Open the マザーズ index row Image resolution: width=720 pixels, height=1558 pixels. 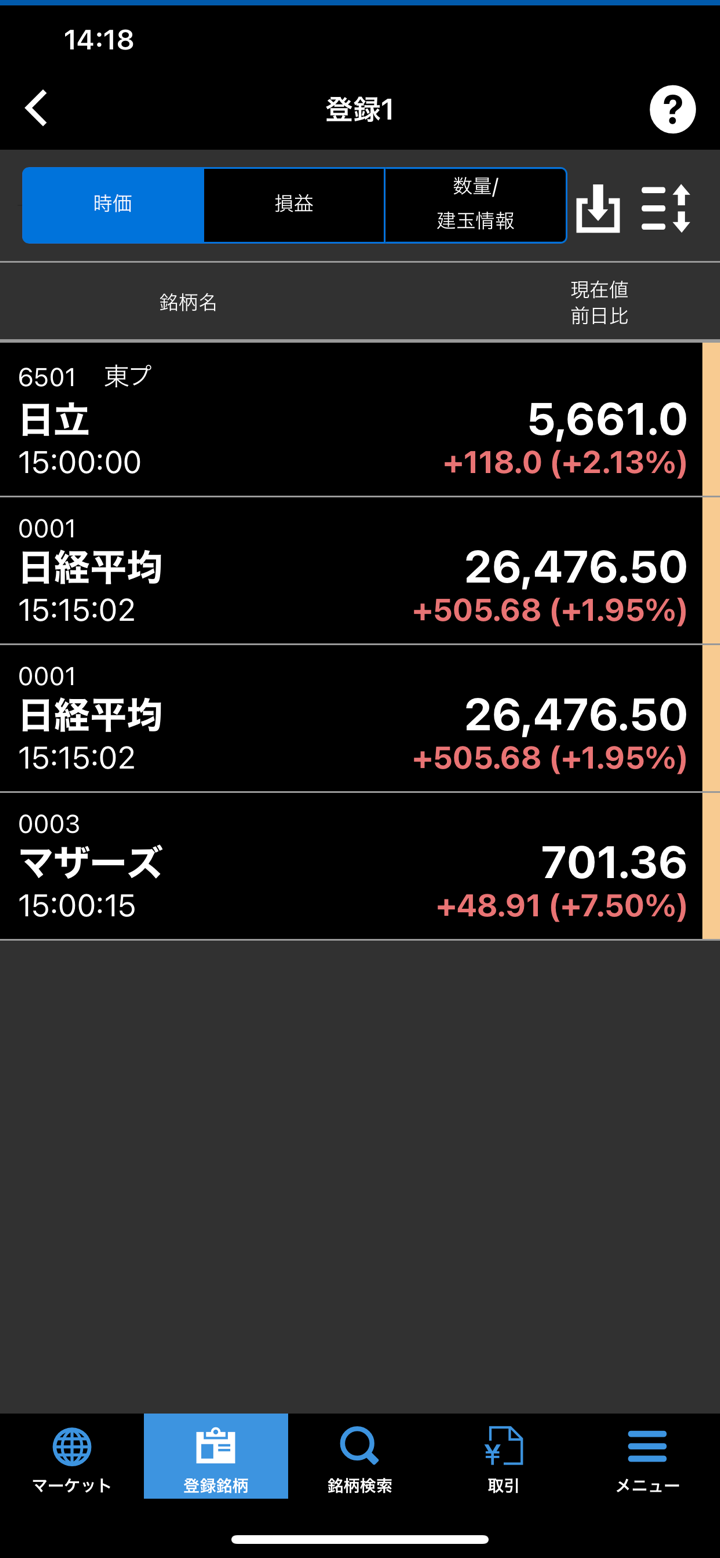pyautogui.click(x=350, y=866)
